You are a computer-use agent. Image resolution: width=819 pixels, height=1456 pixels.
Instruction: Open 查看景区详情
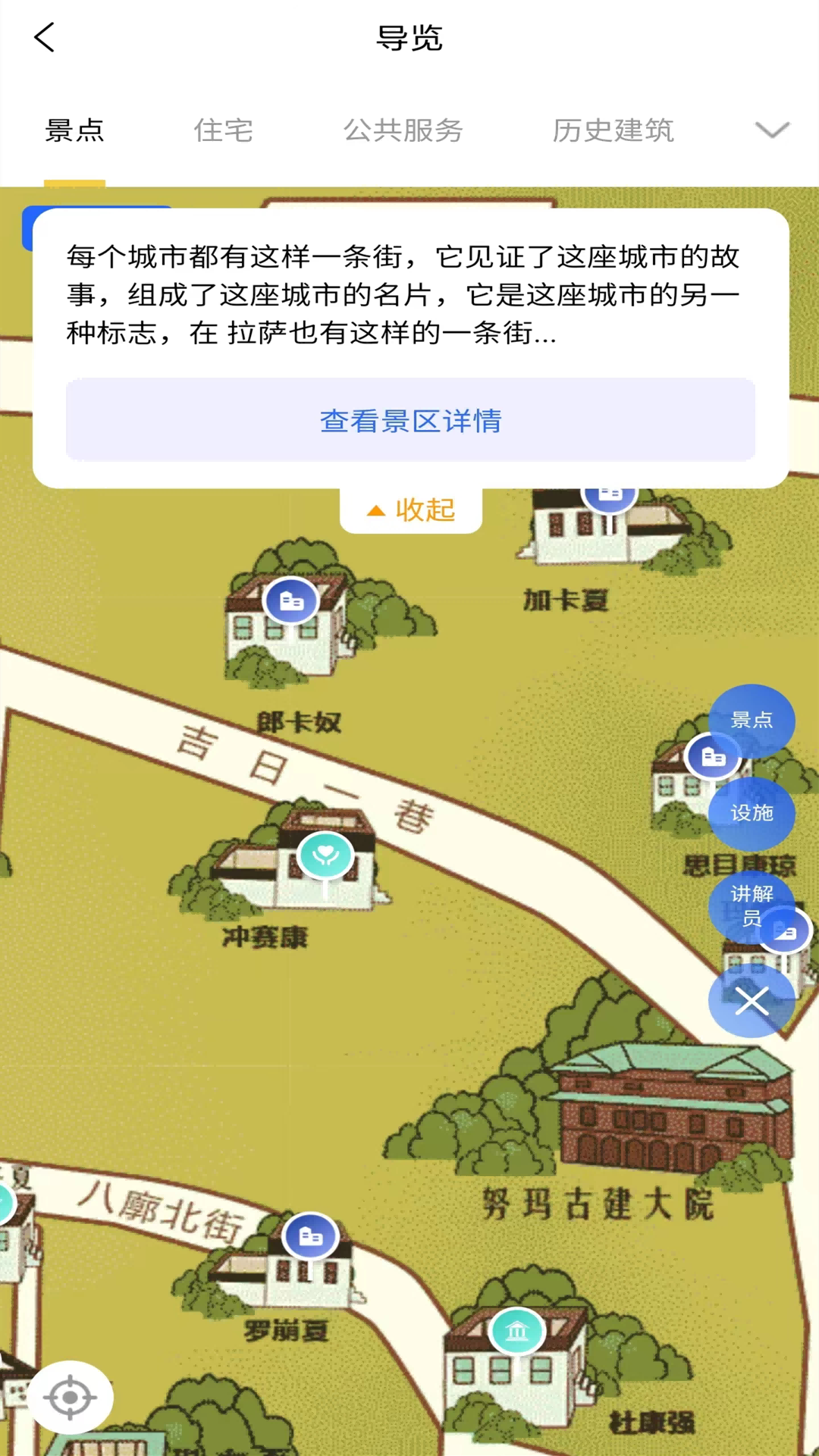[x=410, y=420]
